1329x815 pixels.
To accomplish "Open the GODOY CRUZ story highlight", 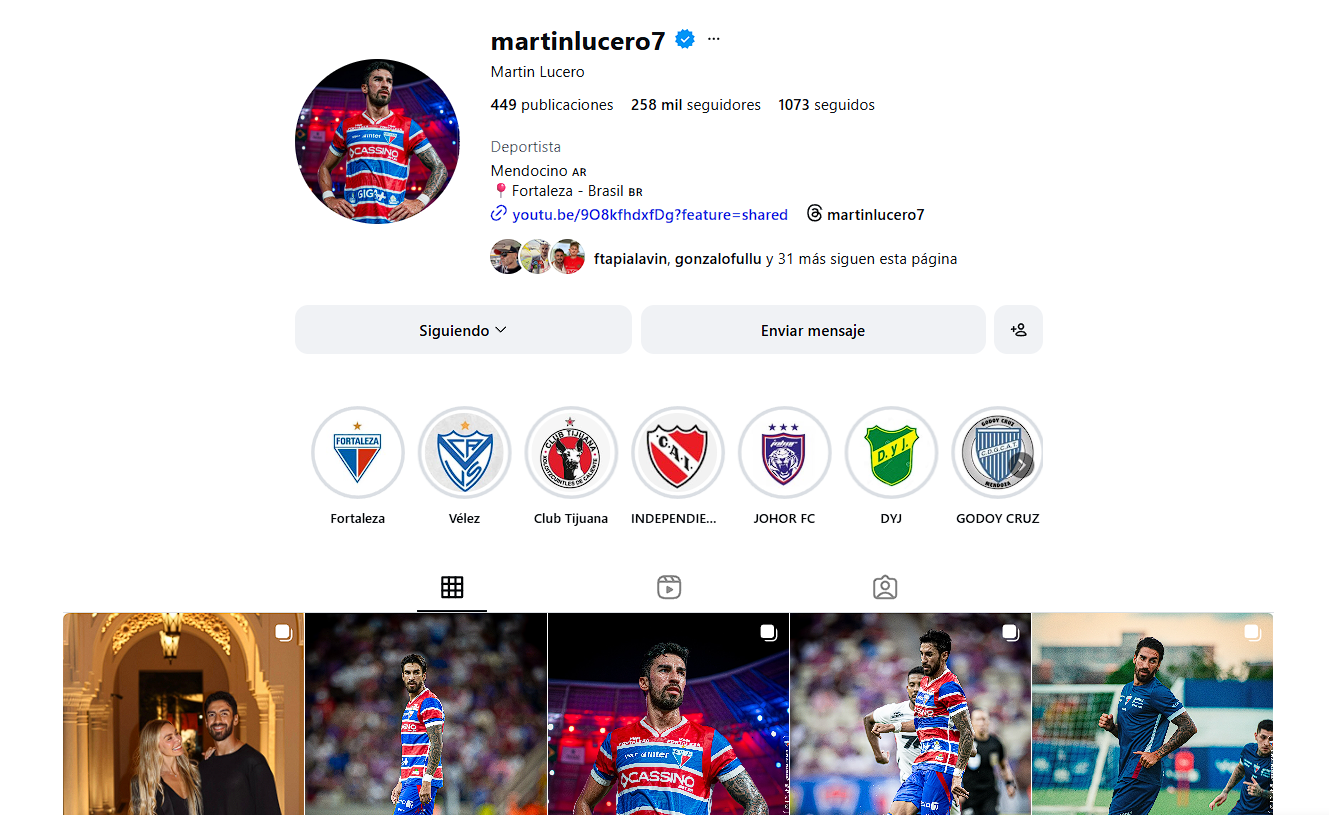I will pyautogui.click(x=996, y=453).
